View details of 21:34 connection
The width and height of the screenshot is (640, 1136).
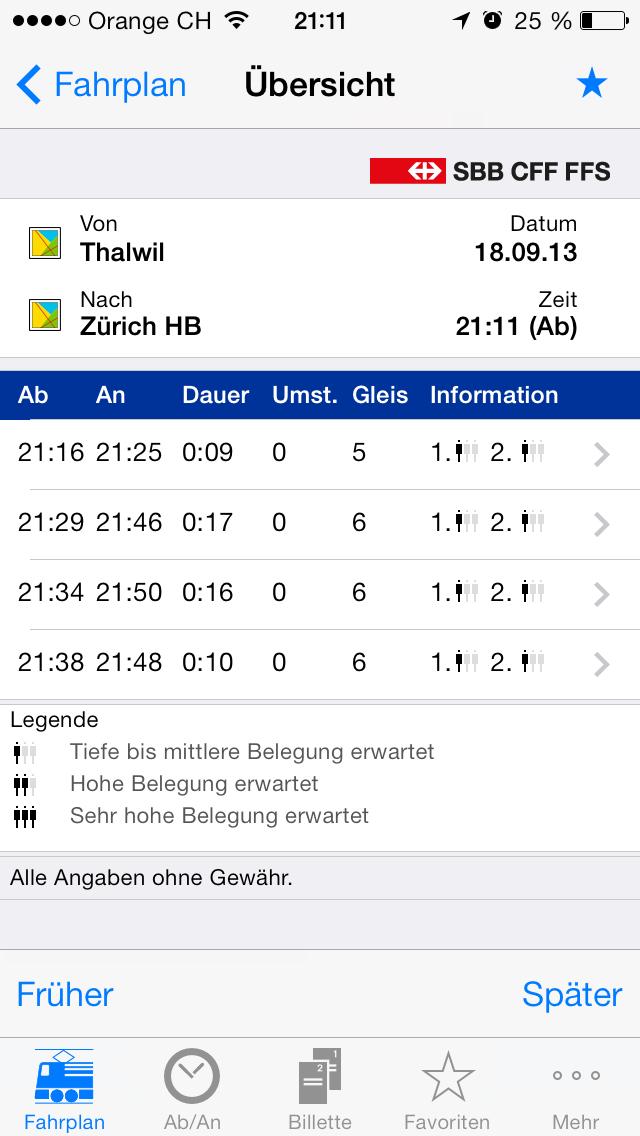pos(320,594)
